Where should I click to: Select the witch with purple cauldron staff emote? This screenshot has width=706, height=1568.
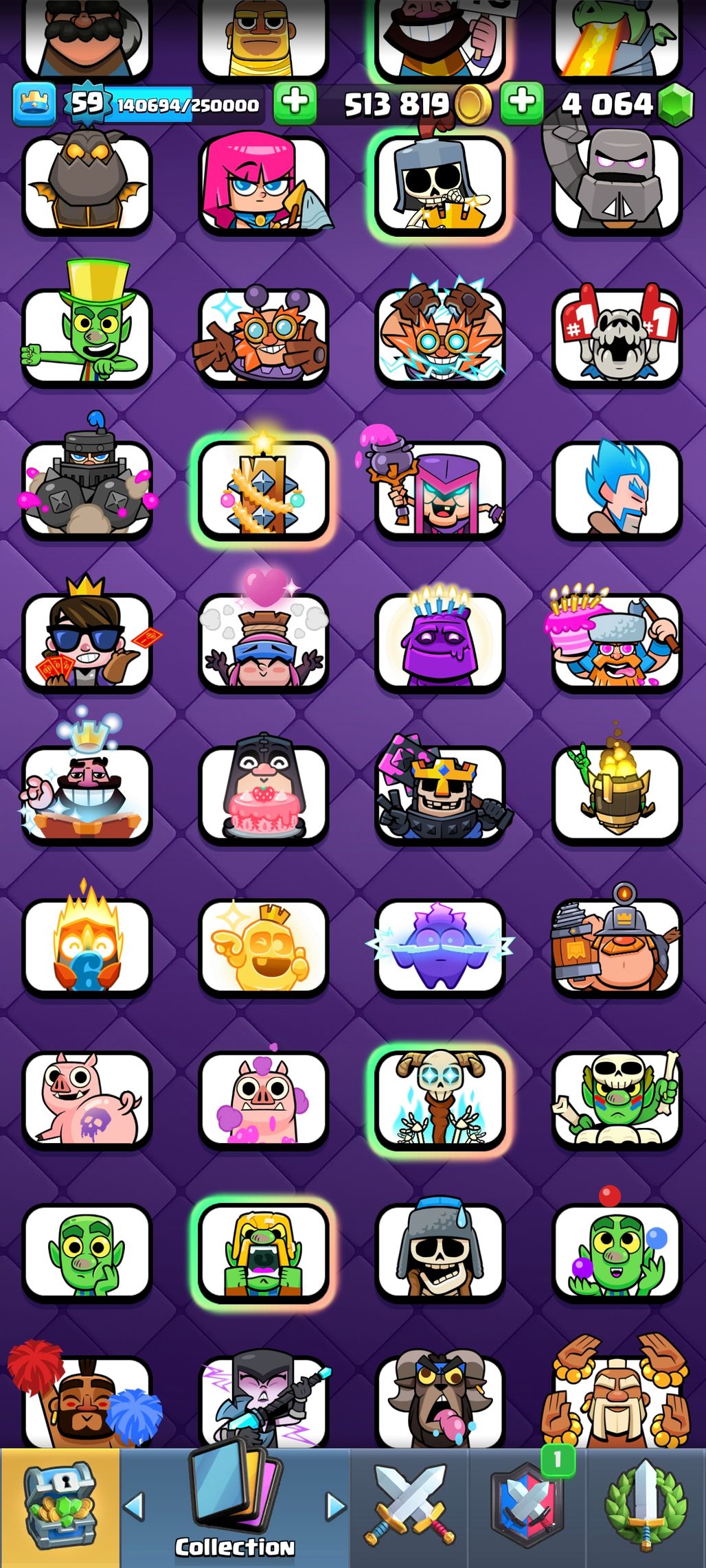click(440, 489)
